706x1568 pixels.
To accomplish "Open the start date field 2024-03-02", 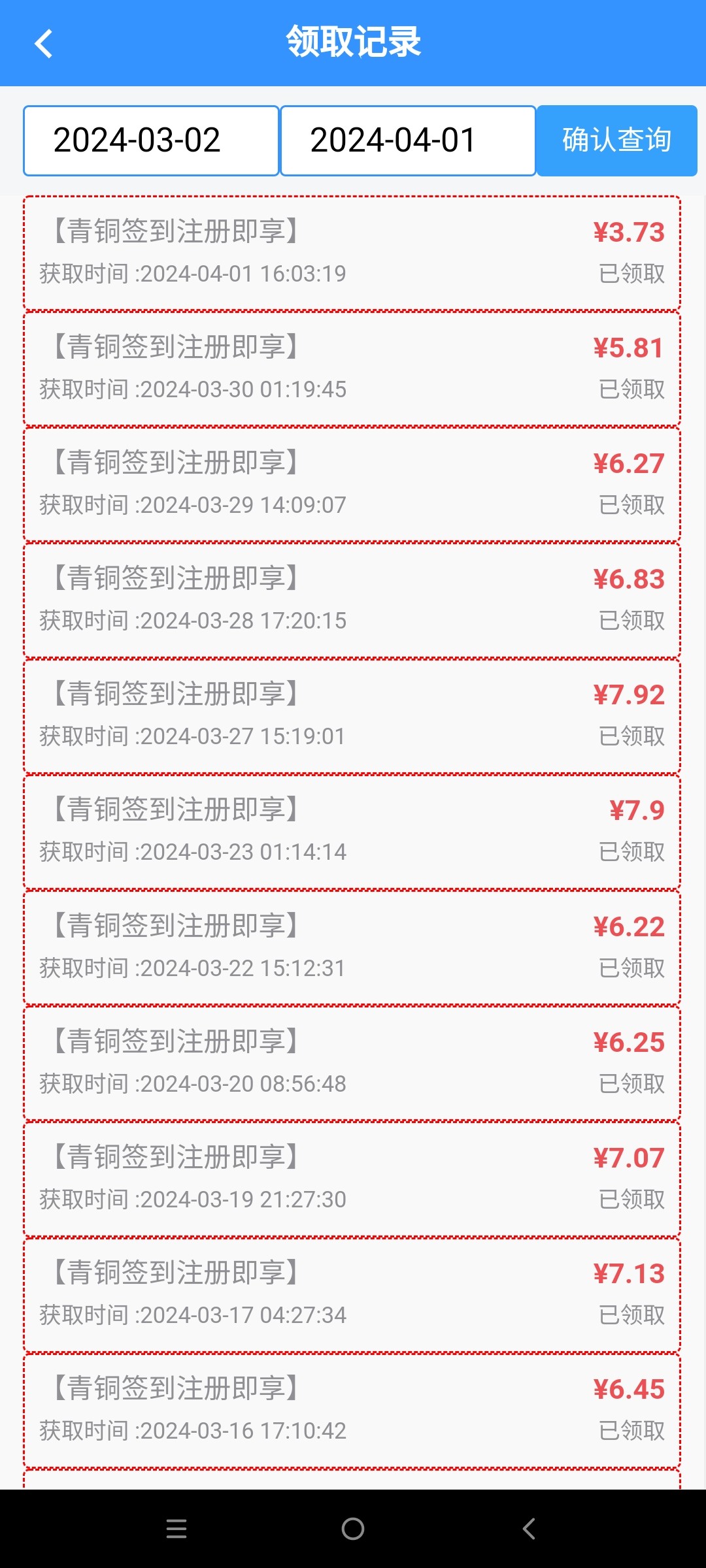I will click(151, 140).
